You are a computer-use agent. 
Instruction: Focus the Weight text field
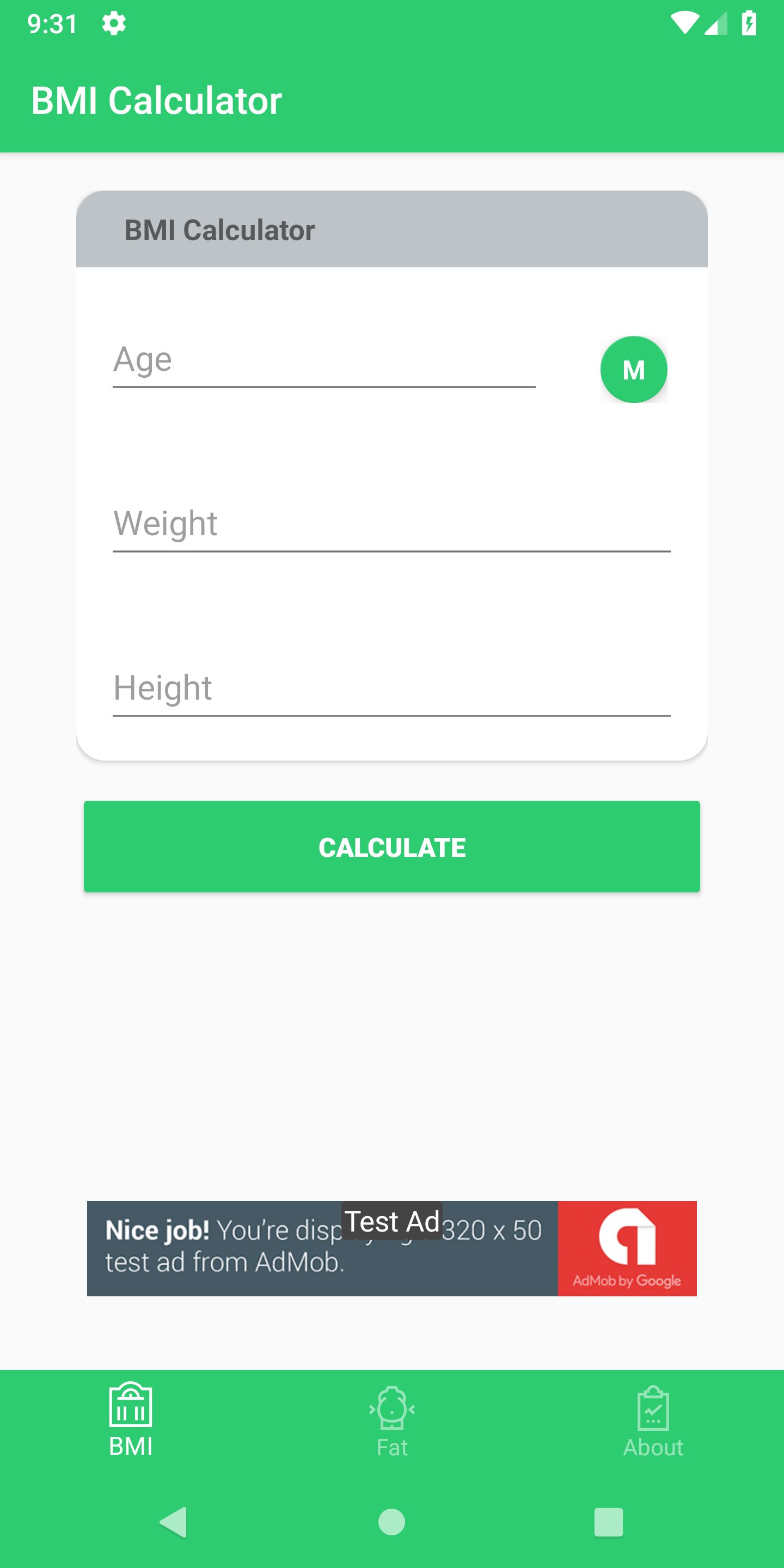click(x=391, y=524)
